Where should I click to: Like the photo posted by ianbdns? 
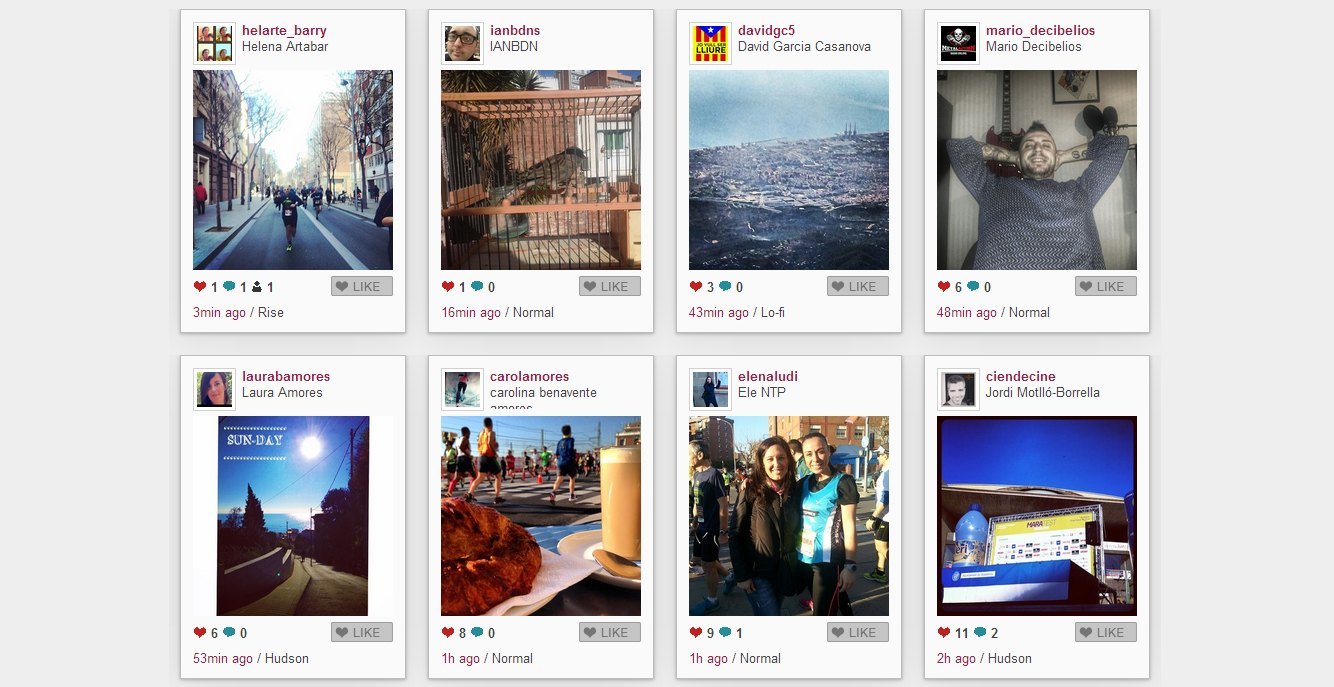tap(610, 286)
